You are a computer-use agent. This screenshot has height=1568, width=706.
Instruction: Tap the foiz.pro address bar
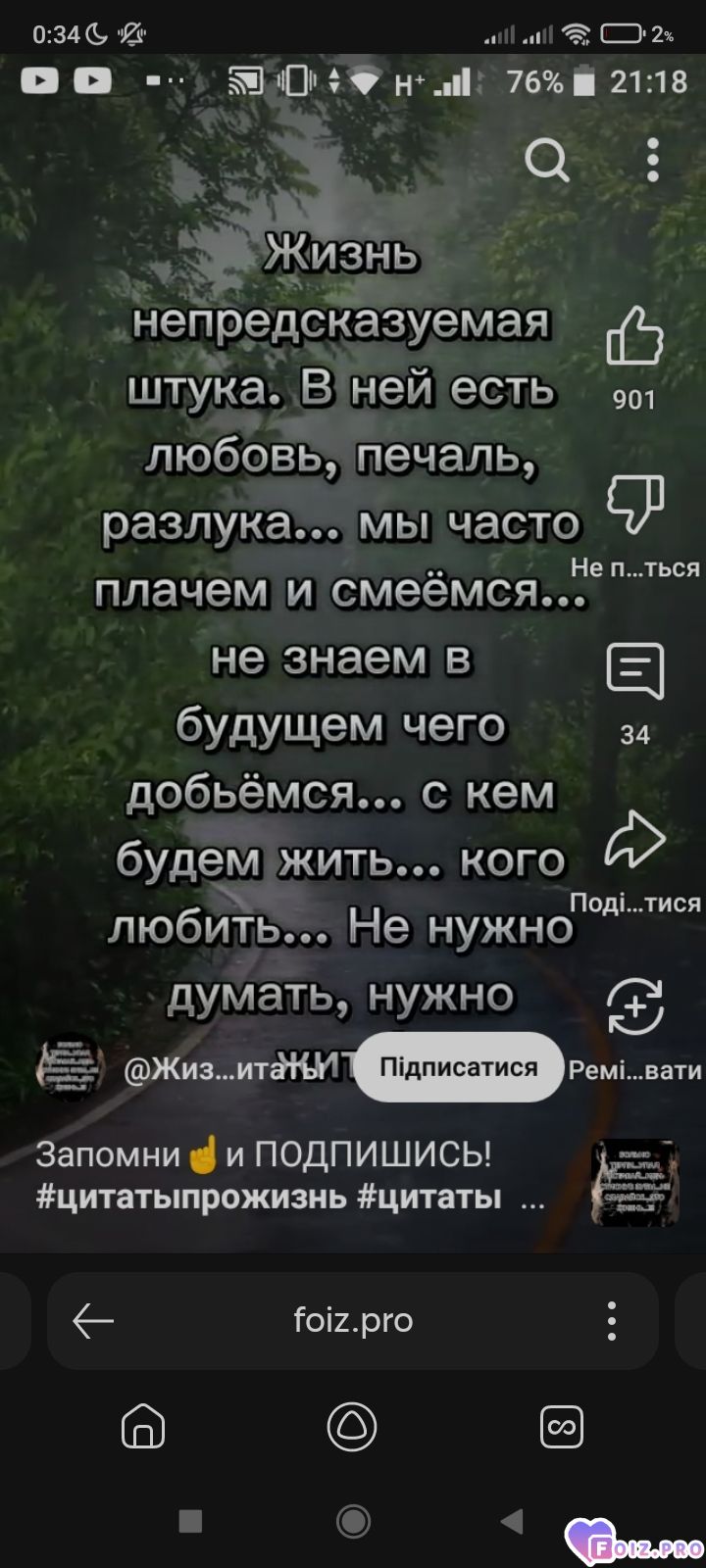pyautogui.click(x=353, y=1321)
